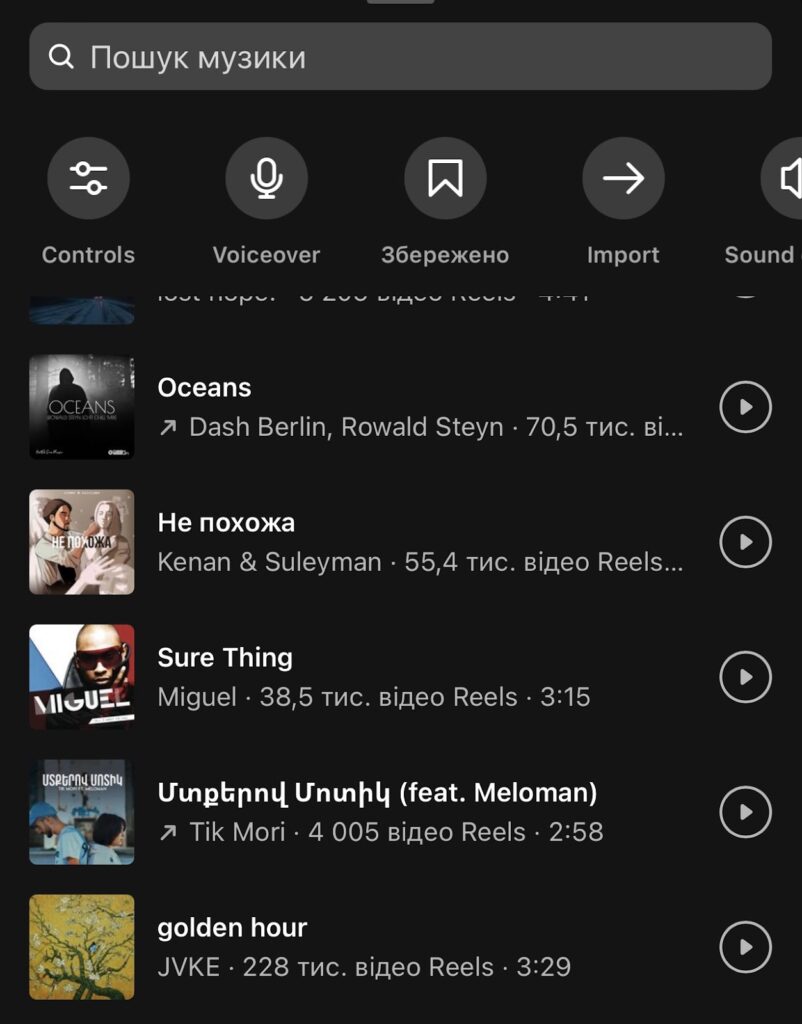Select the golden hour track
The image size is (802, 1024).
[400, 947]
